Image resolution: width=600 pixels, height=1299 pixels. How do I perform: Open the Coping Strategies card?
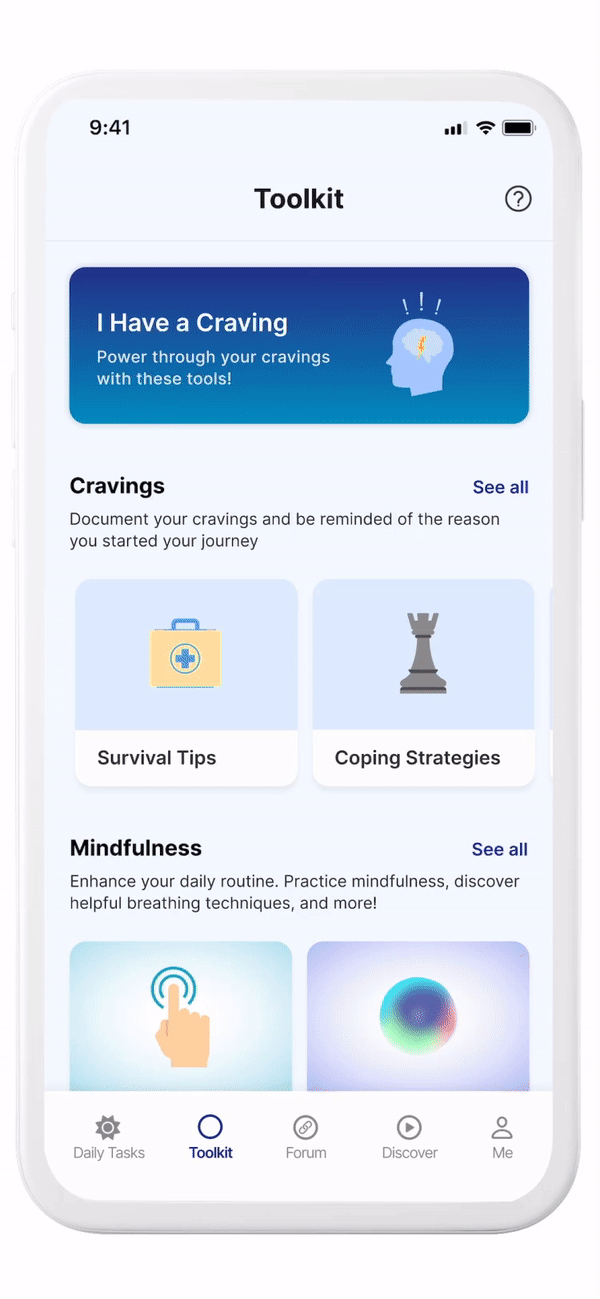click(x=423, y=682)
